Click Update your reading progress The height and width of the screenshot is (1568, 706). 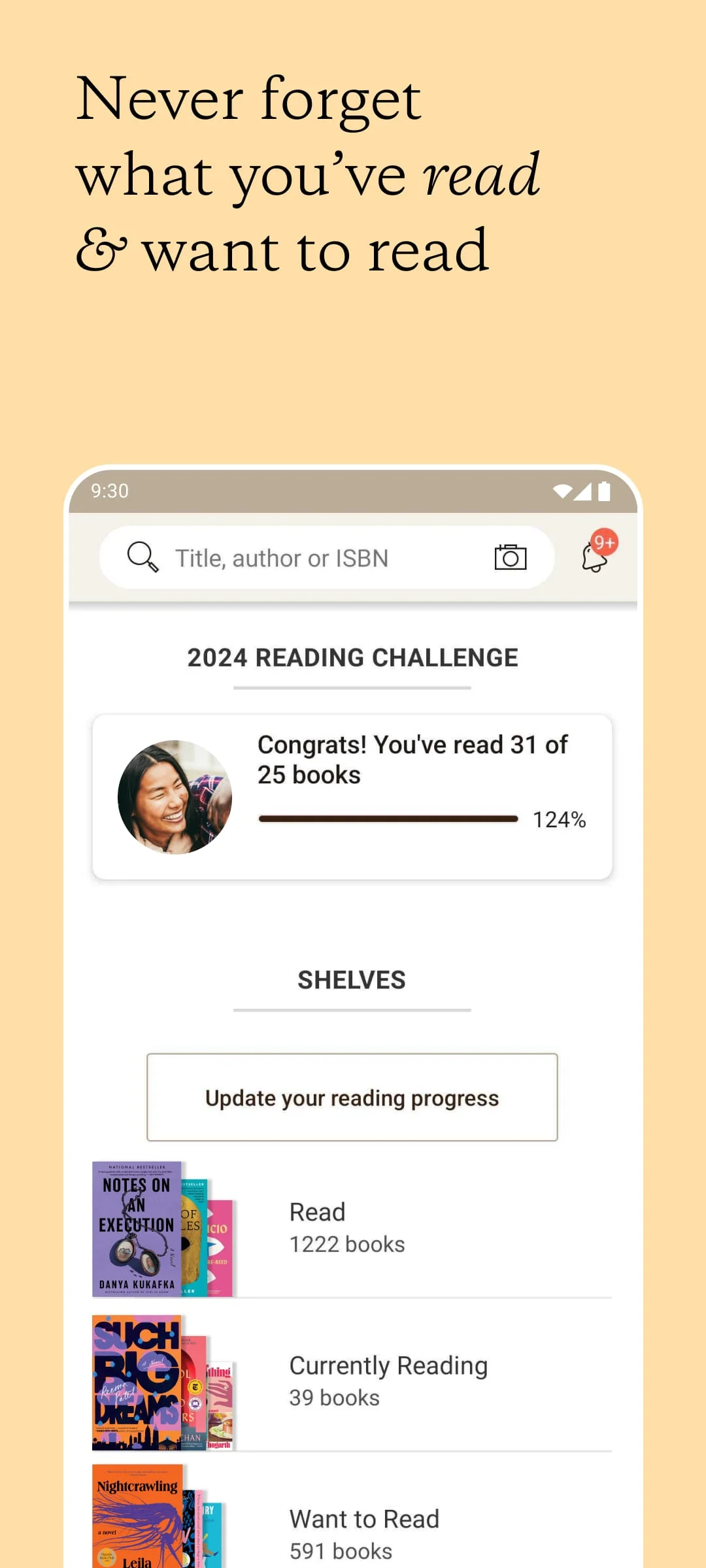point(352,1098)
